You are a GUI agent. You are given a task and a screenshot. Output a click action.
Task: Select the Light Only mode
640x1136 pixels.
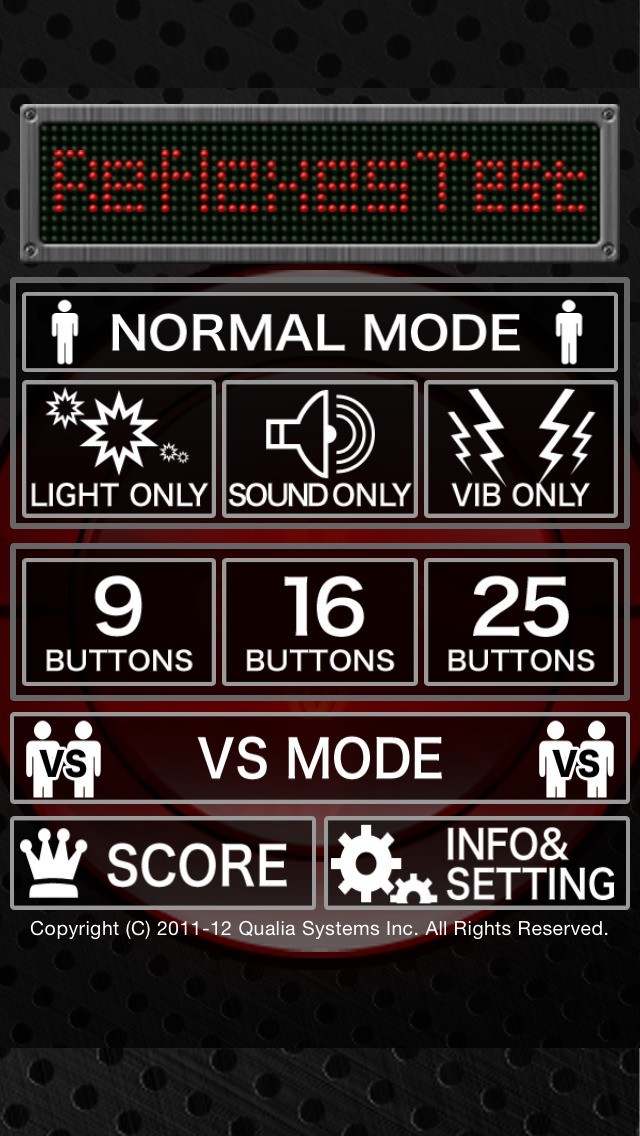coord(119,449)
